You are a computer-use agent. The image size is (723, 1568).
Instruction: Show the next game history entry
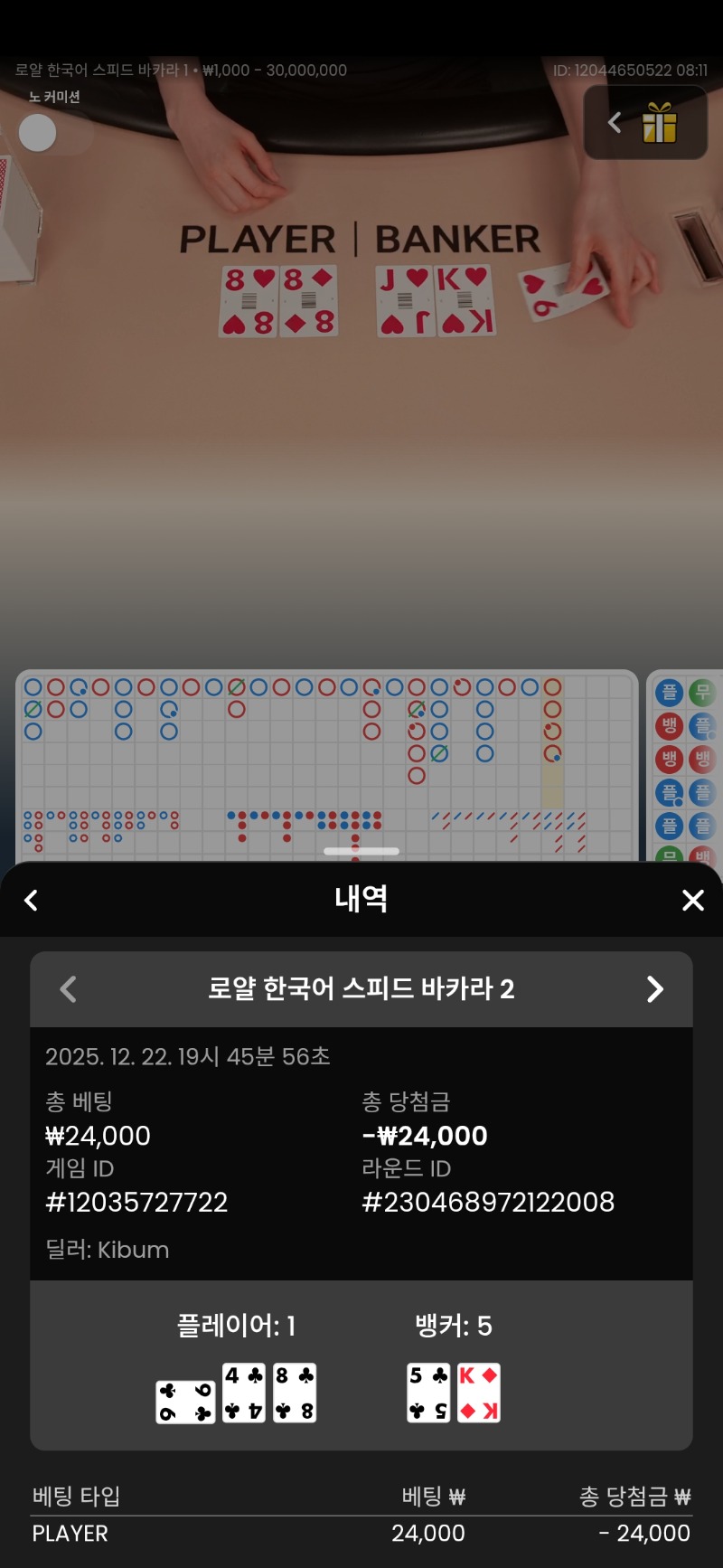click(655, 989)
